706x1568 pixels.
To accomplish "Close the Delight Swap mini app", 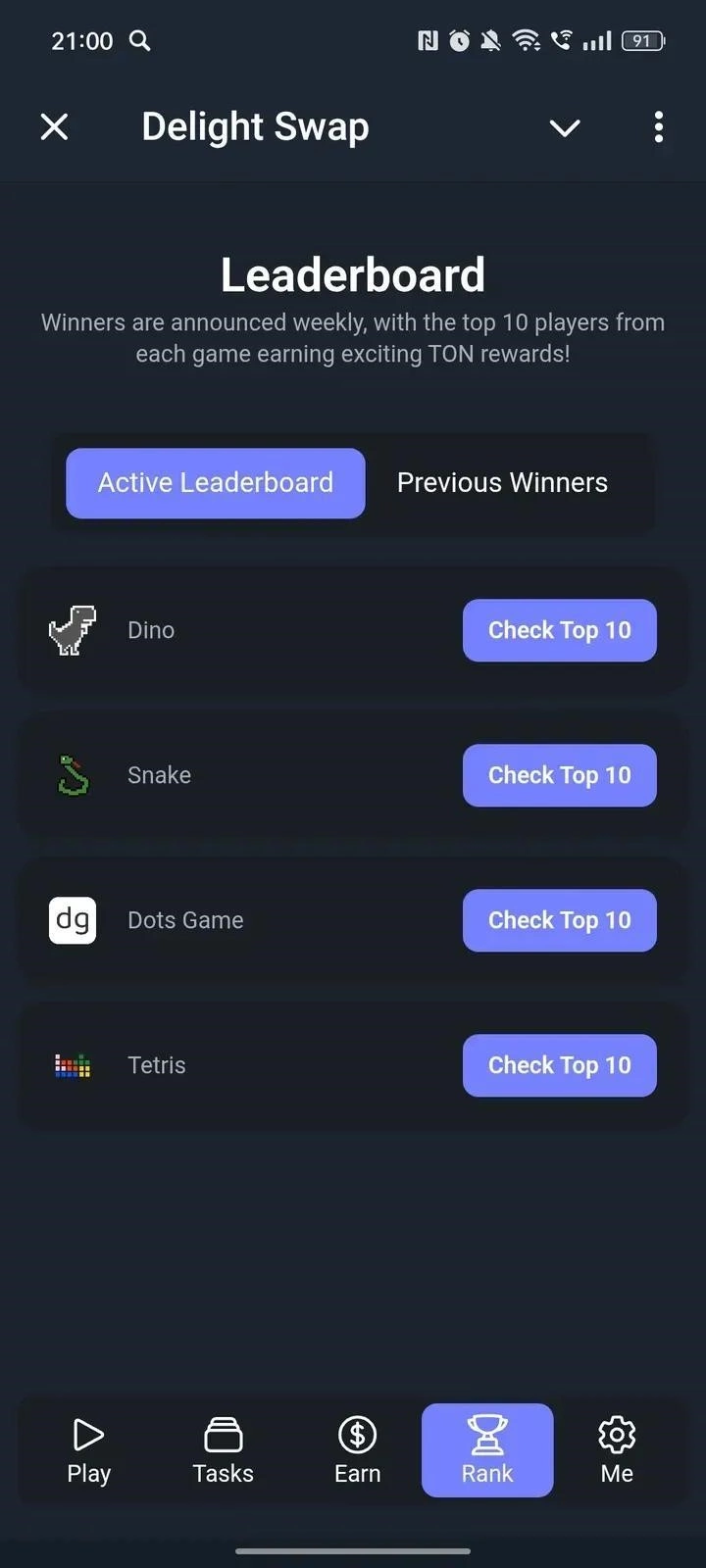I will pos(55,126).
